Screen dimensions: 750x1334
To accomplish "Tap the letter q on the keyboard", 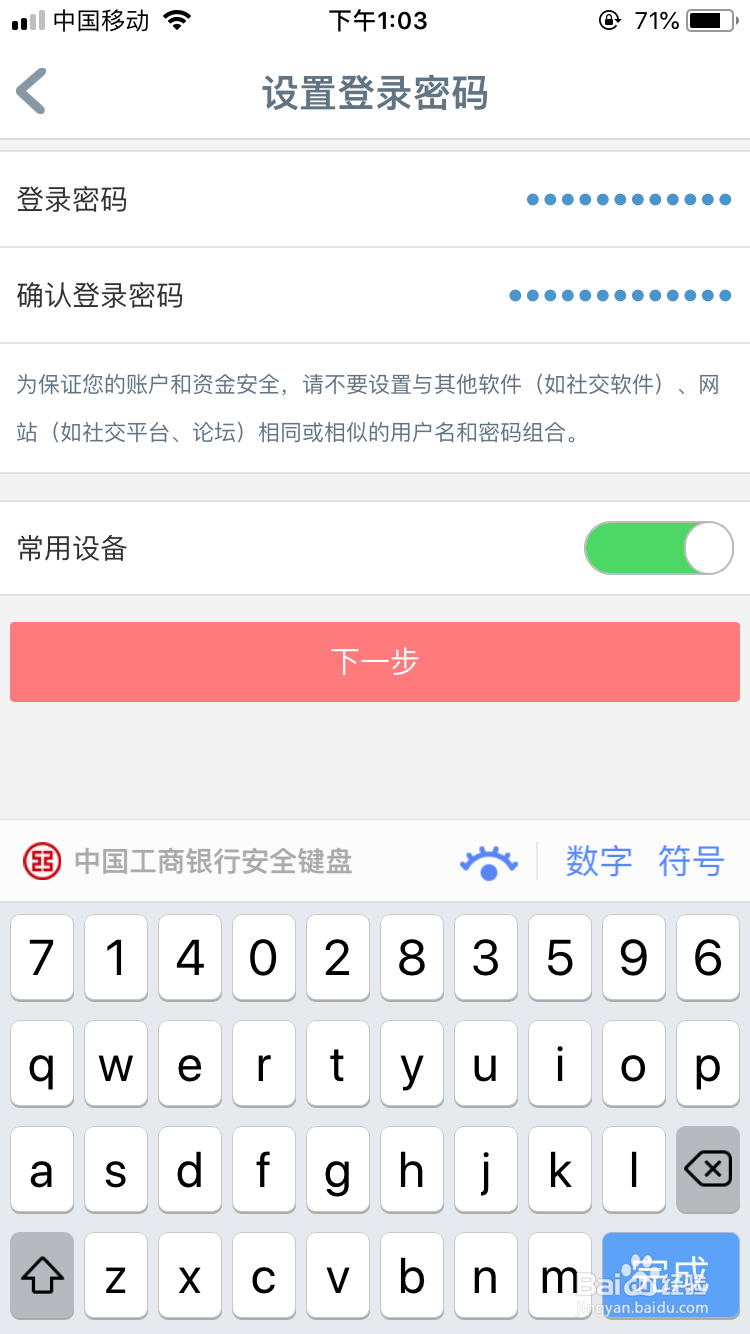I will click(41, 1064).
